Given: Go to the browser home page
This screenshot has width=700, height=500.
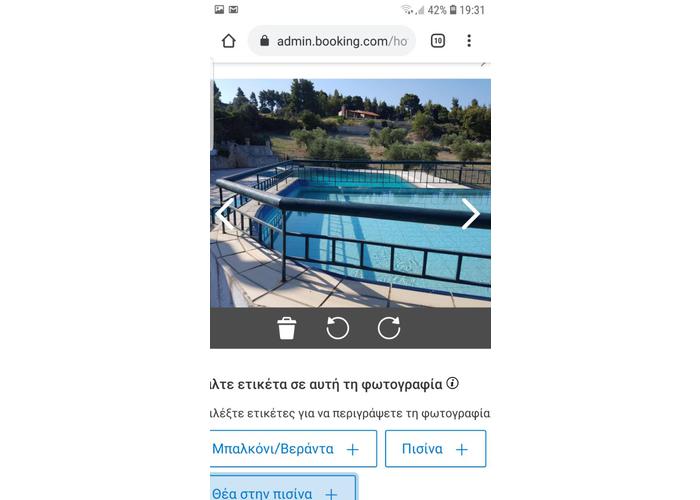Looking at the screenshot, I should point(228,41).
